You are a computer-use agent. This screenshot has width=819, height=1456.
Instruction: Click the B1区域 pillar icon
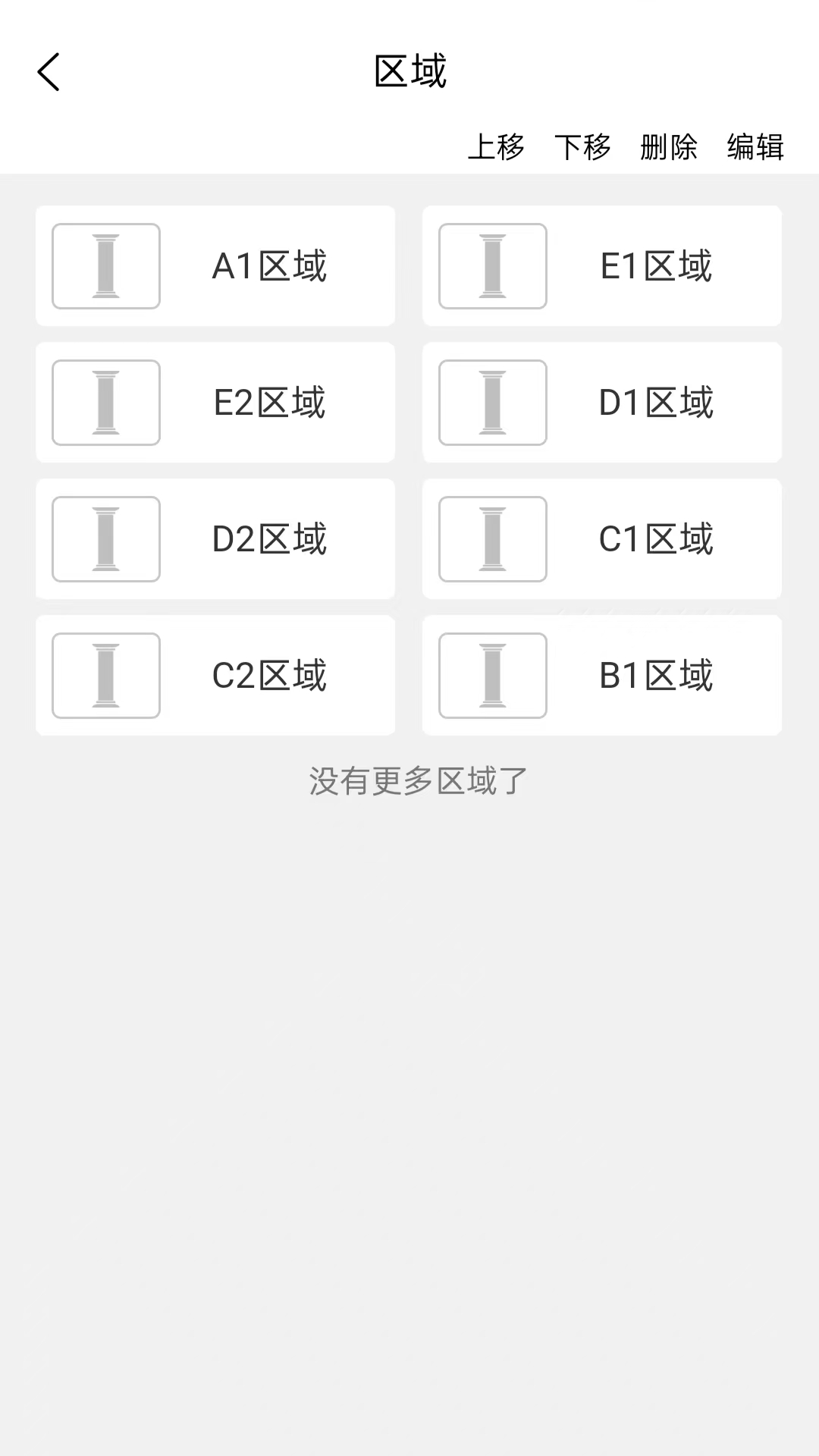click(493, 676)
